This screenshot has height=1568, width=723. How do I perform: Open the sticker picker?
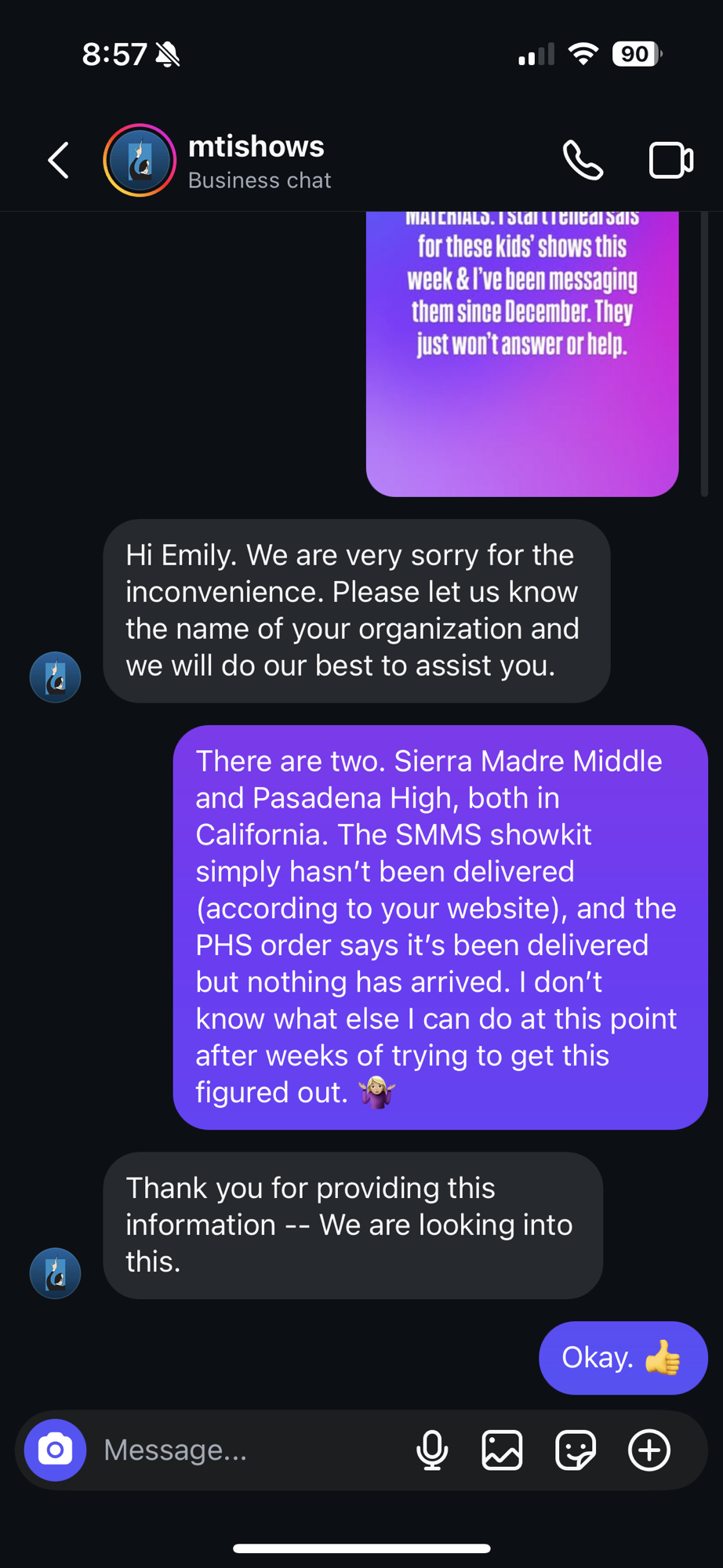pos(576,1450)
